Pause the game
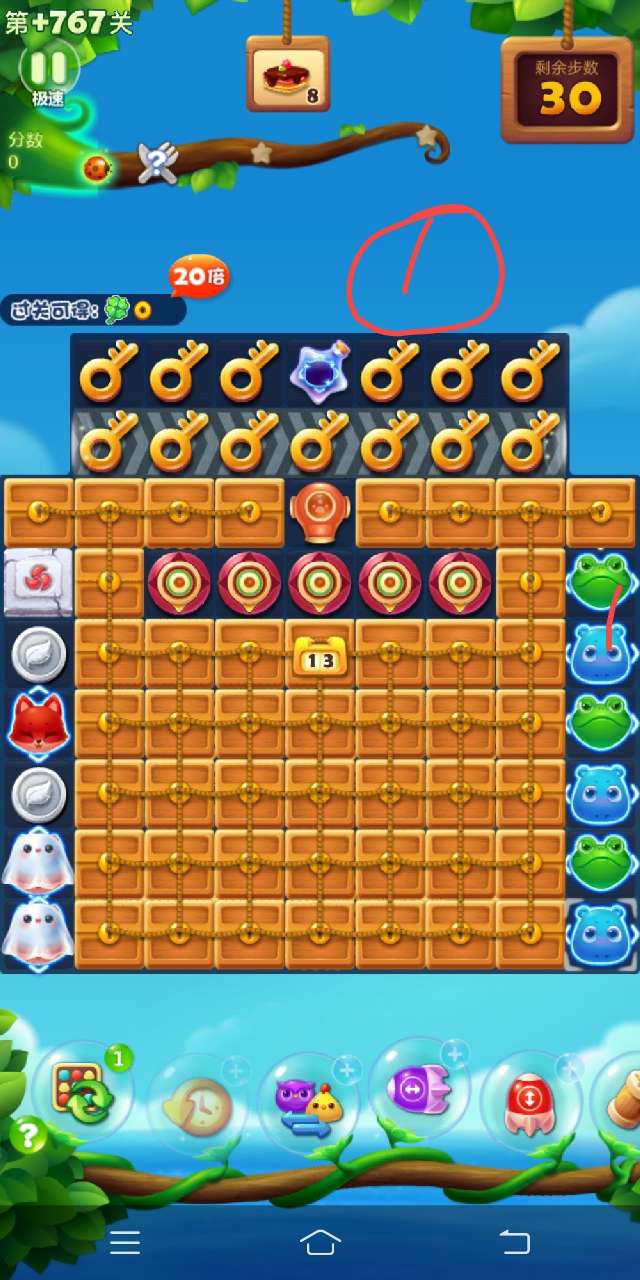Viewport: 640px width, 1280px height. tap(47, 66)
